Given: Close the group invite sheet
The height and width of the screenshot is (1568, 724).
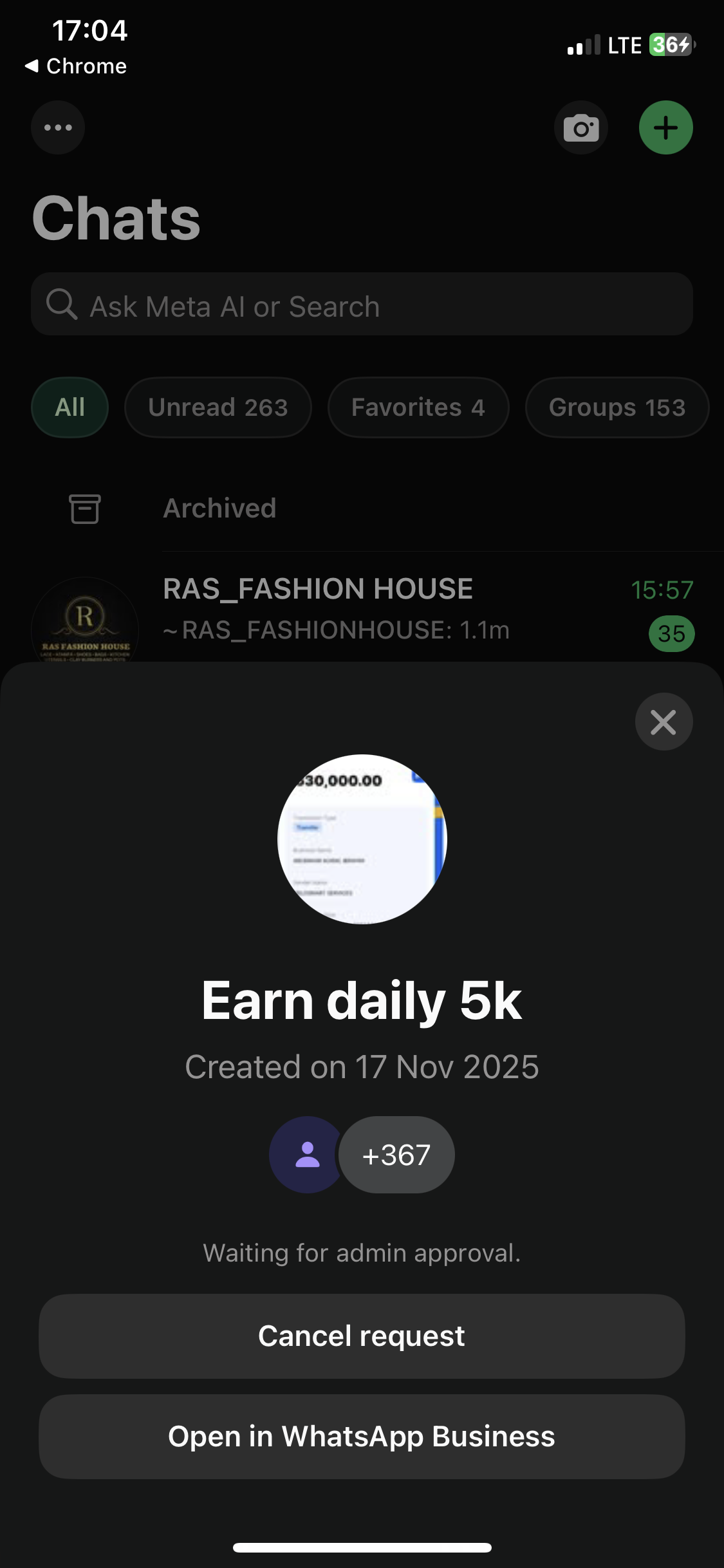Looking at the screenshot, I should pyautogui.click(x=664, y=722).
